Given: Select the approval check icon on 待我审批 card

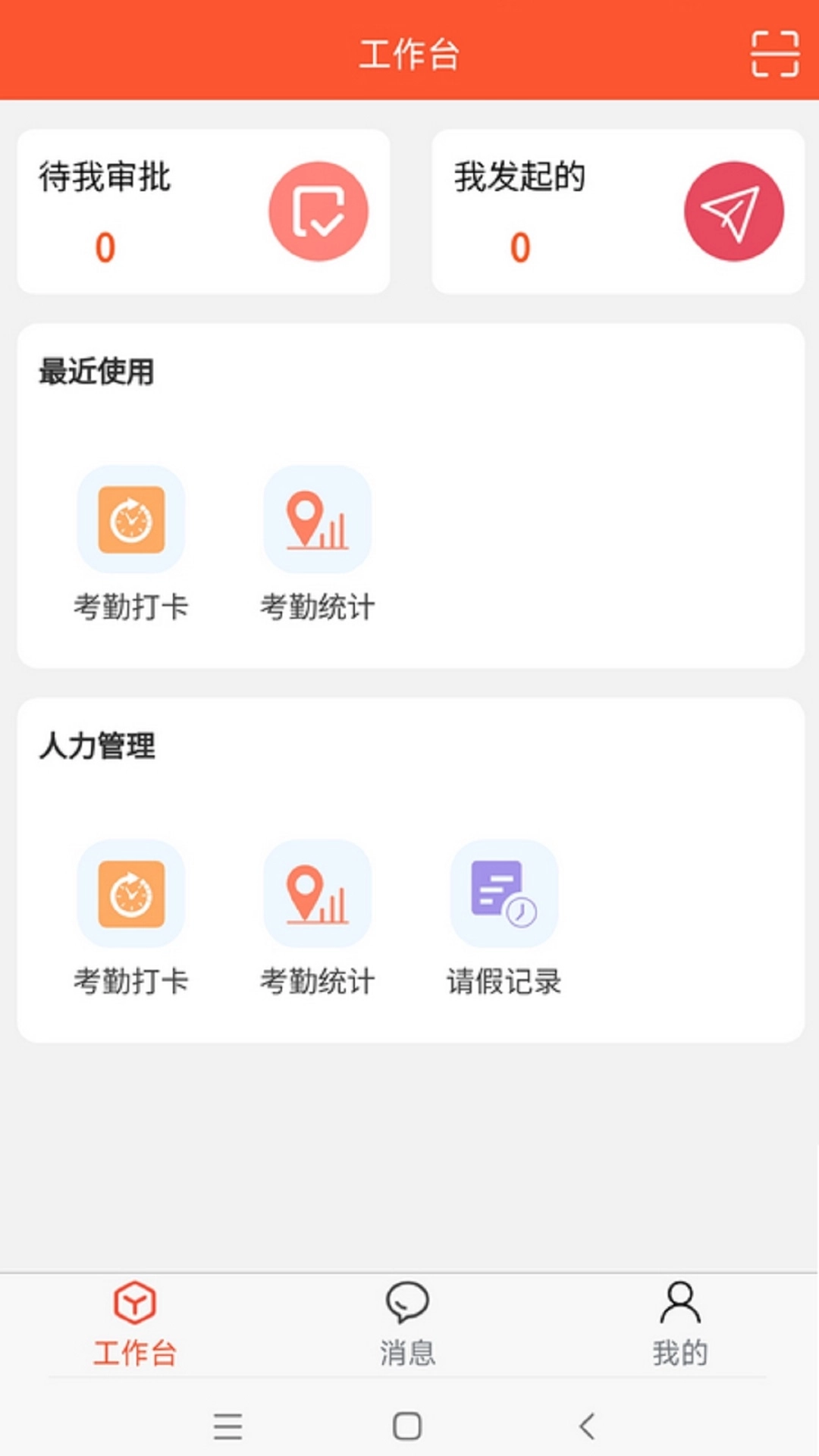Looking at the screenshot, I should pyautogui.click(x=318, y=211).
